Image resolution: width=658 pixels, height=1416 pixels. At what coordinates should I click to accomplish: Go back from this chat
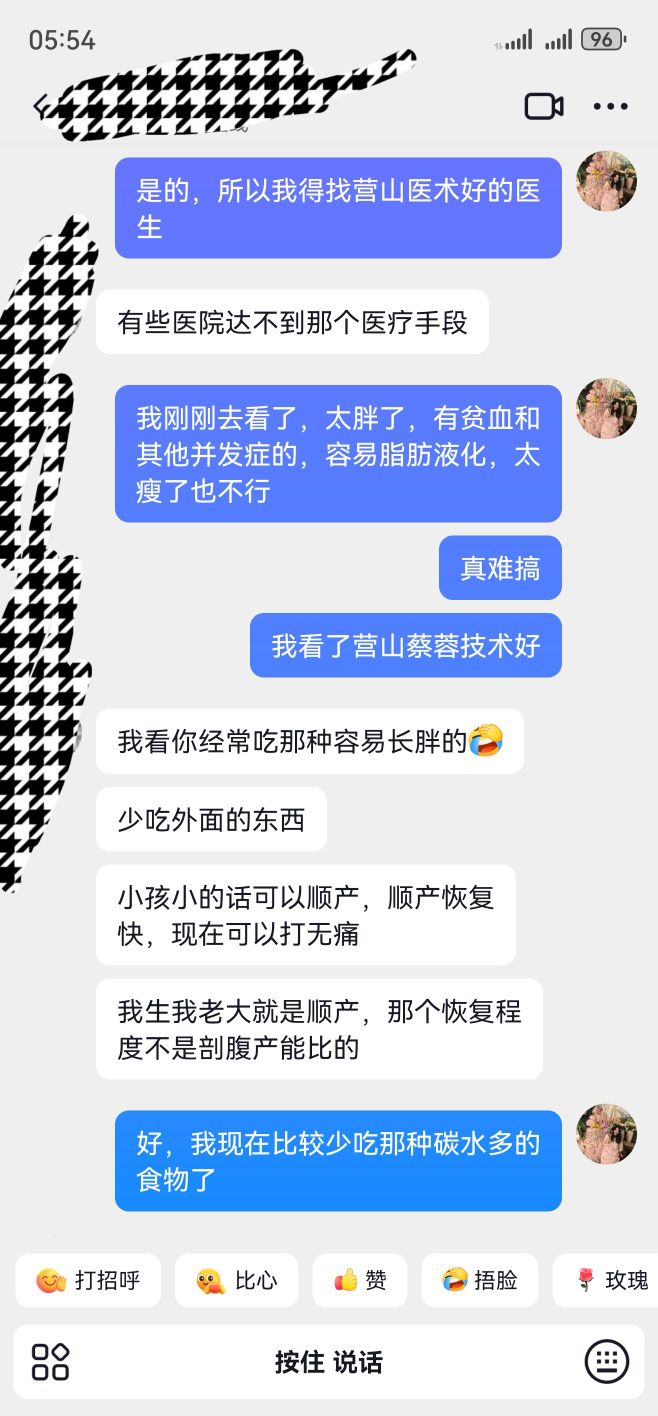[40, 106]
